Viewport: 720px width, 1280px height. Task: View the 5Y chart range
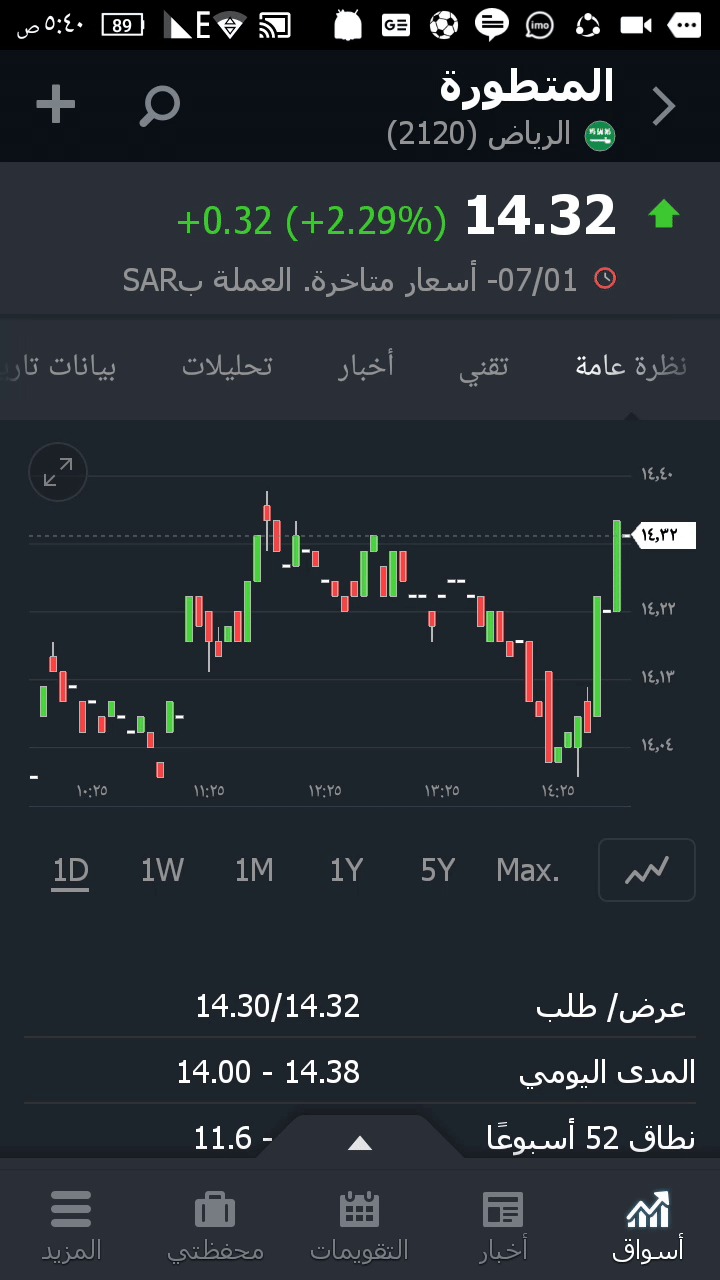(438, 871)
